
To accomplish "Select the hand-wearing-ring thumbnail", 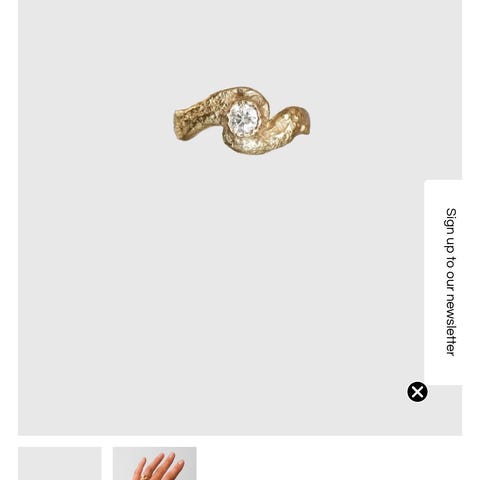I will coord(154,463).
